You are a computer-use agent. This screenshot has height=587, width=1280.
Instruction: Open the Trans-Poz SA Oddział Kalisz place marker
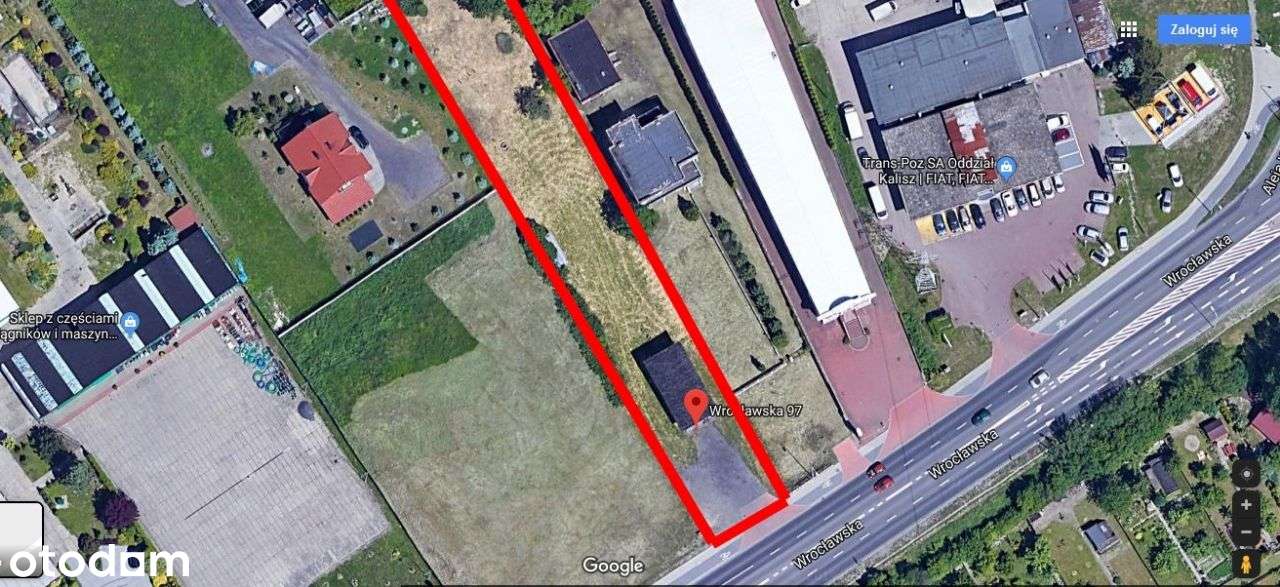[1007, 165]
